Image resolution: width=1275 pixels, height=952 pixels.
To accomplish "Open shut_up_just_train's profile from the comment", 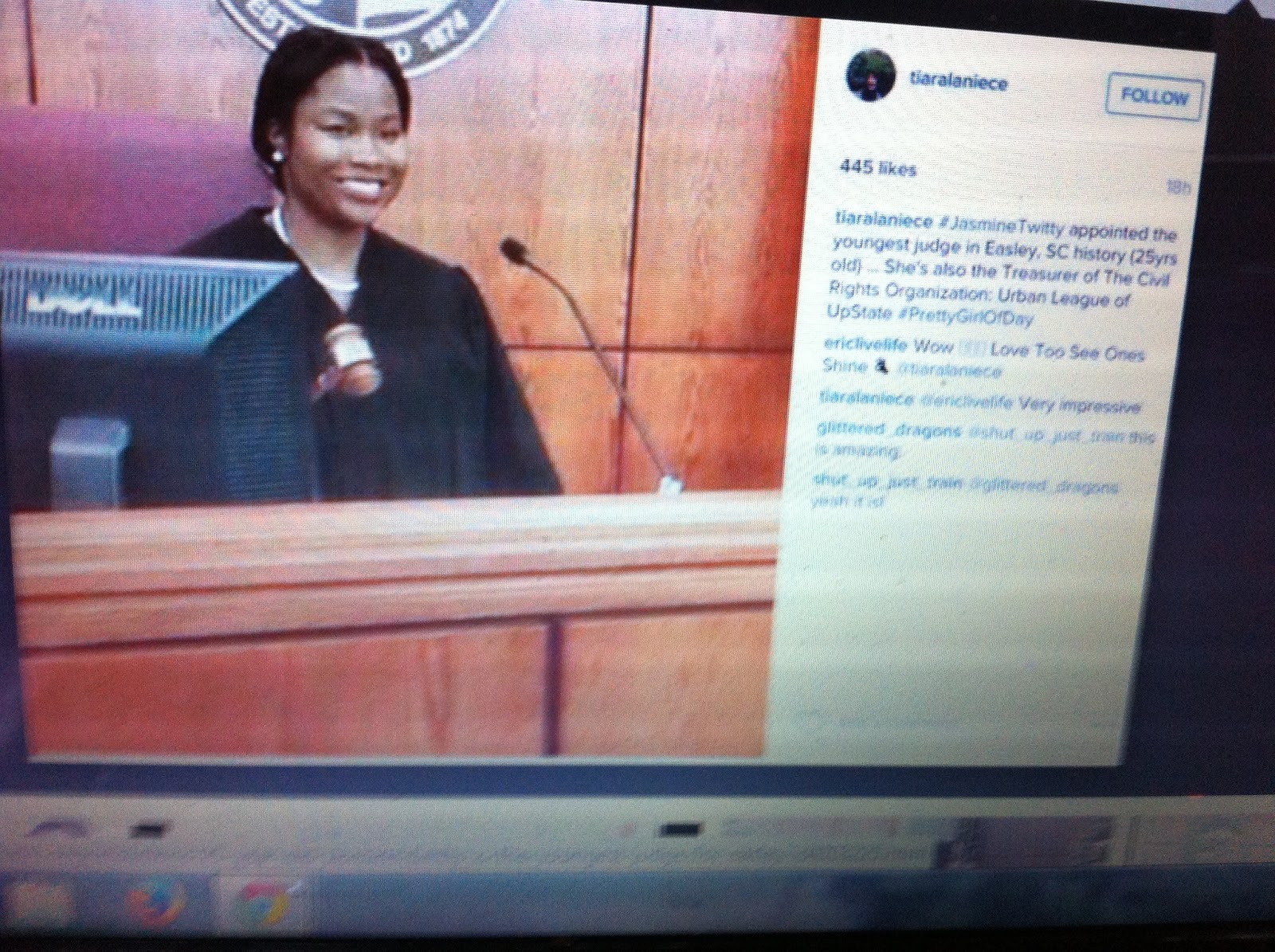I will [x=887, y=481].
